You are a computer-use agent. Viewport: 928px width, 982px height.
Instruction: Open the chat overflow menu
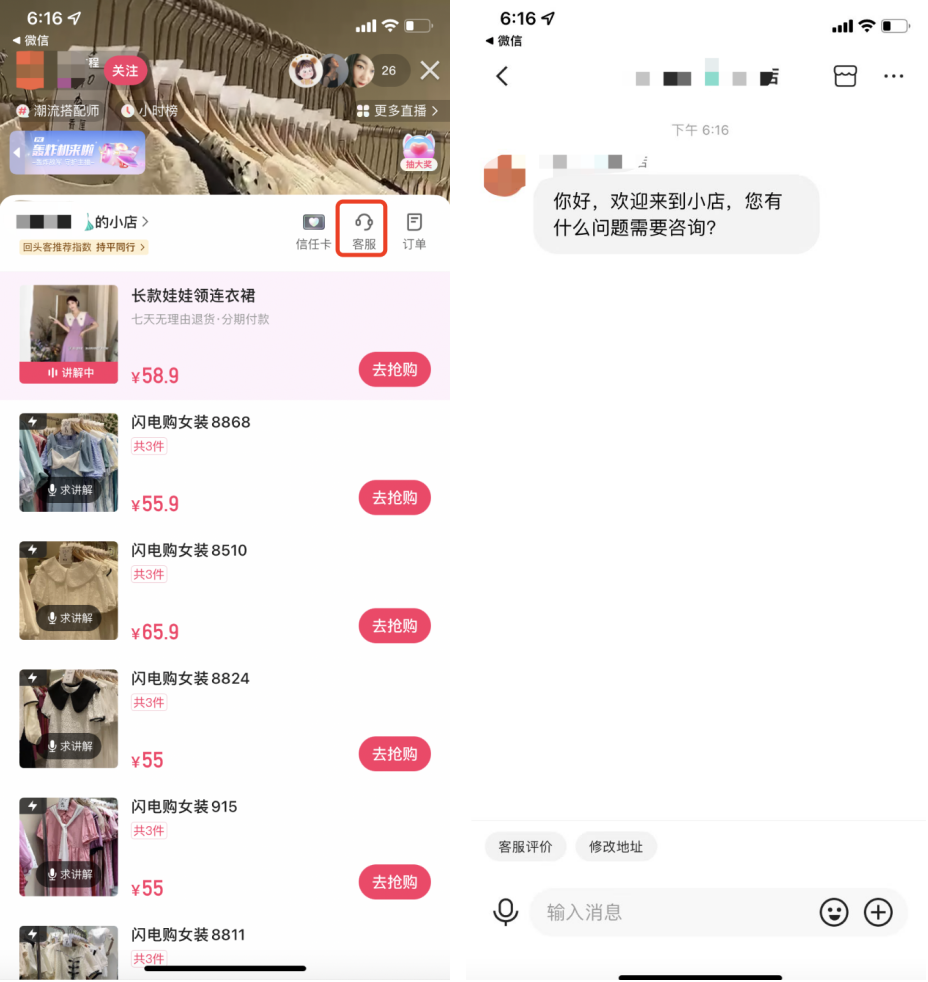coord(893,76)
